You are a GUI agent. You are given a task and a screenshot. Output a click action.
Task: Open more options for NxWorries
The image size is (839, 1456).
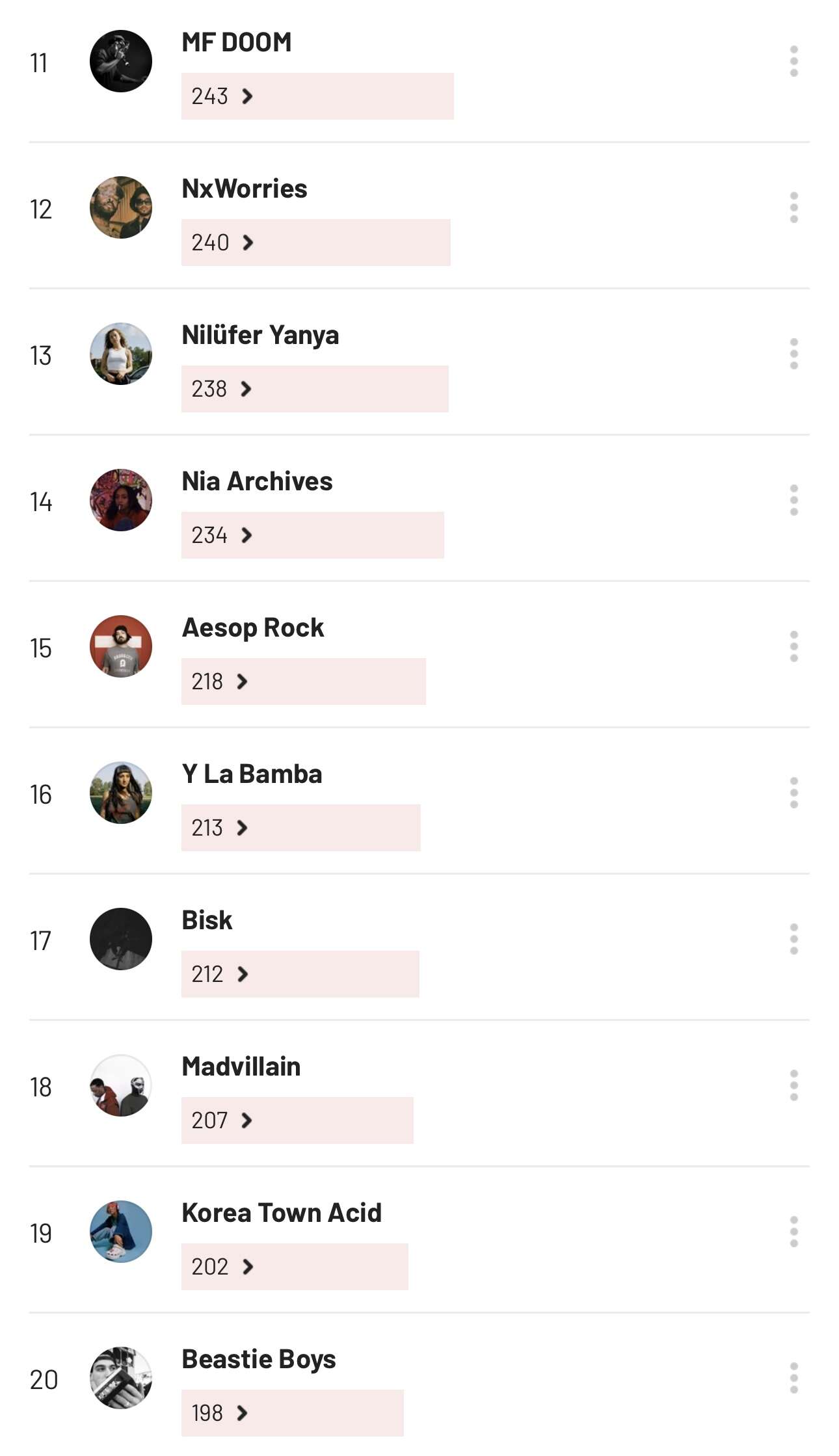pos(793,207)
